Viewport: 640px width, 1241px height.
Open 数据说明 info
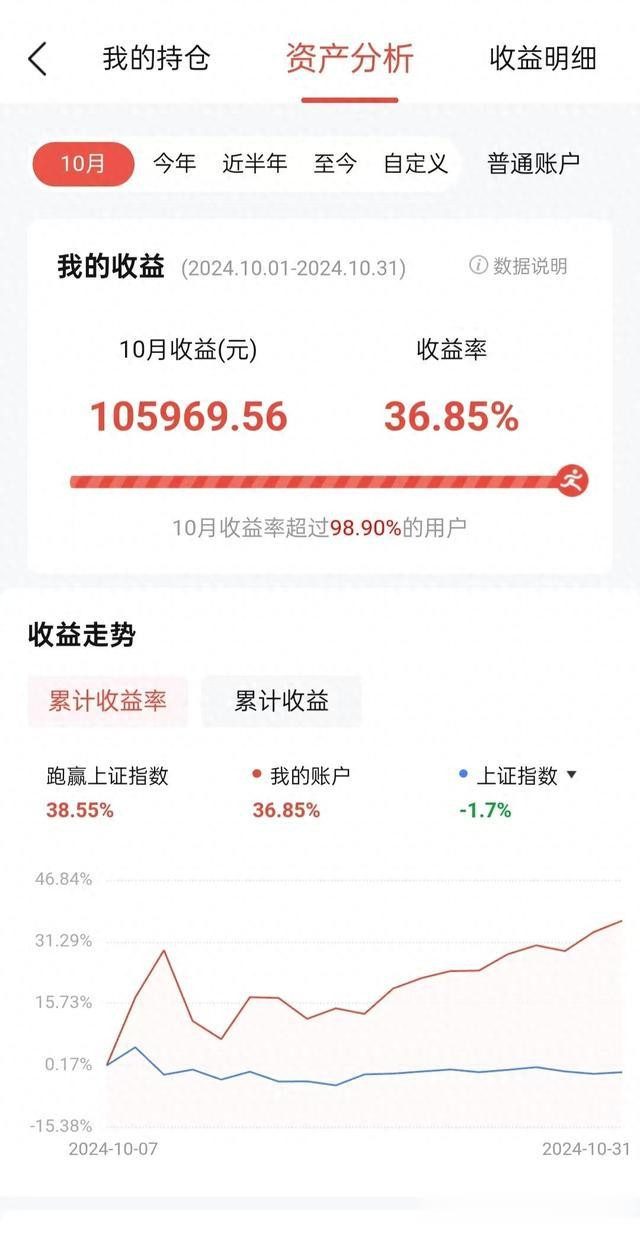point(518,266)
